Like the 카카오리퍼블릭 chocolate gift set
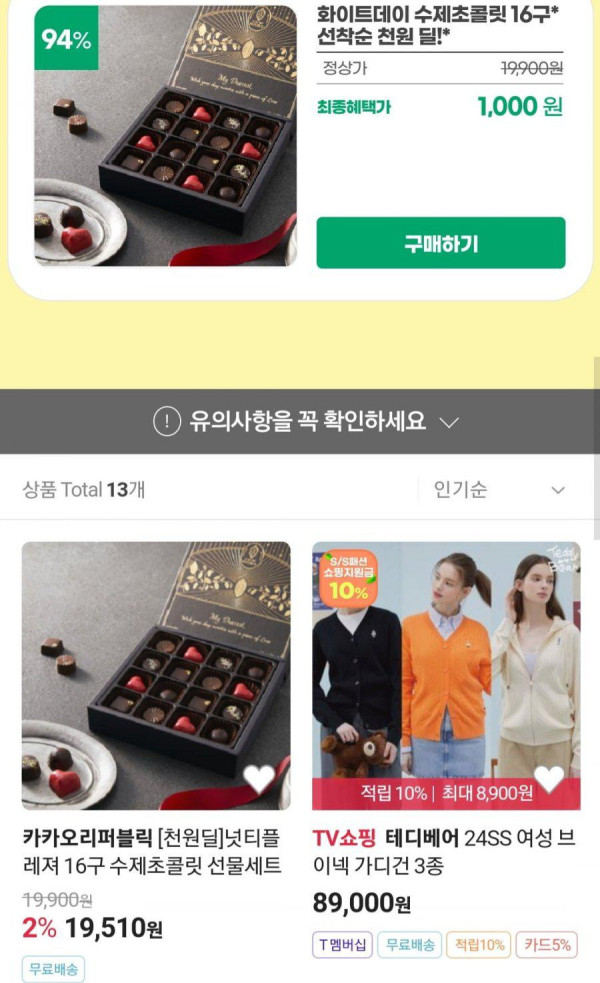The height and width of the screenshot is (983, 600). (258, 778)
